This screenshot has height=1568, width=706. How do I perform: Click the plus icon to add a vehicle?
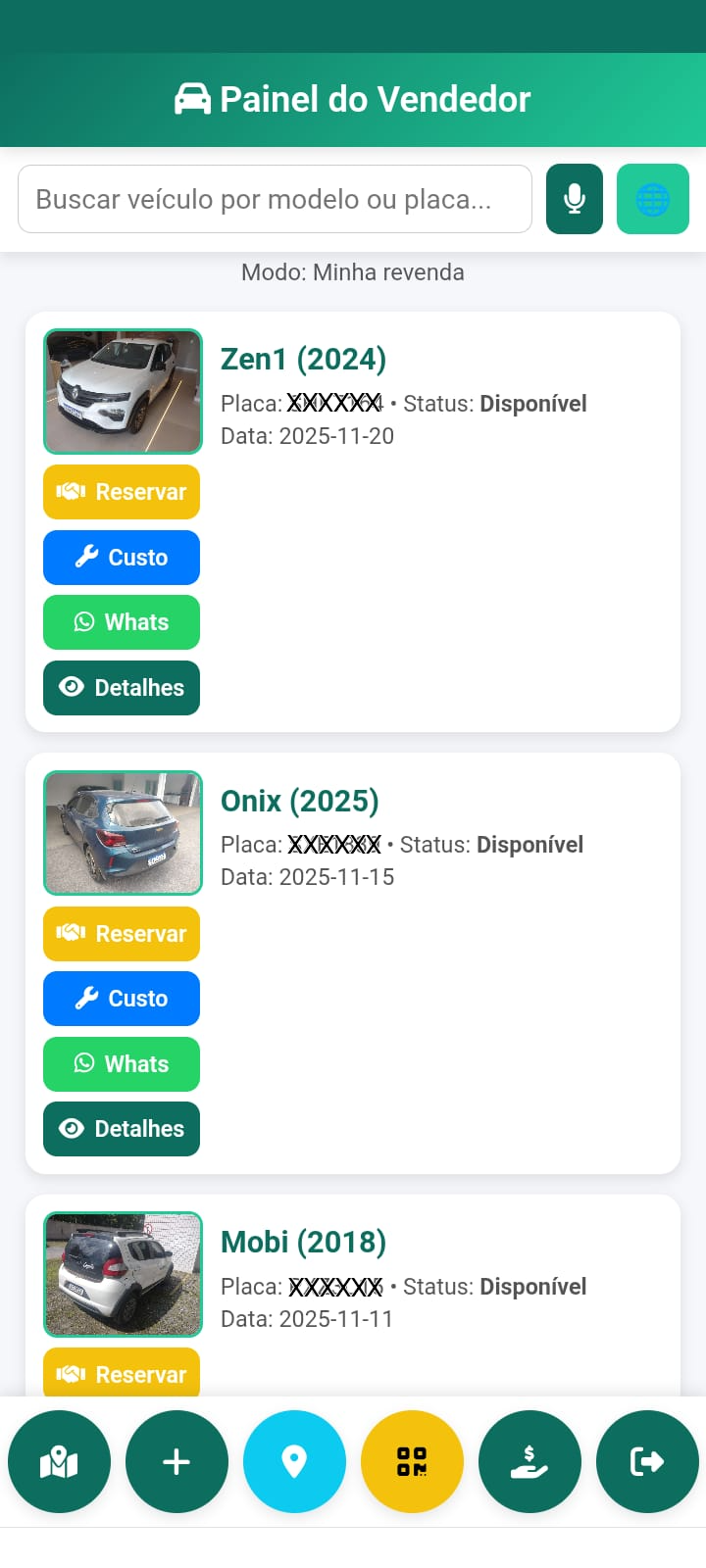click(x=176, y=1461)
